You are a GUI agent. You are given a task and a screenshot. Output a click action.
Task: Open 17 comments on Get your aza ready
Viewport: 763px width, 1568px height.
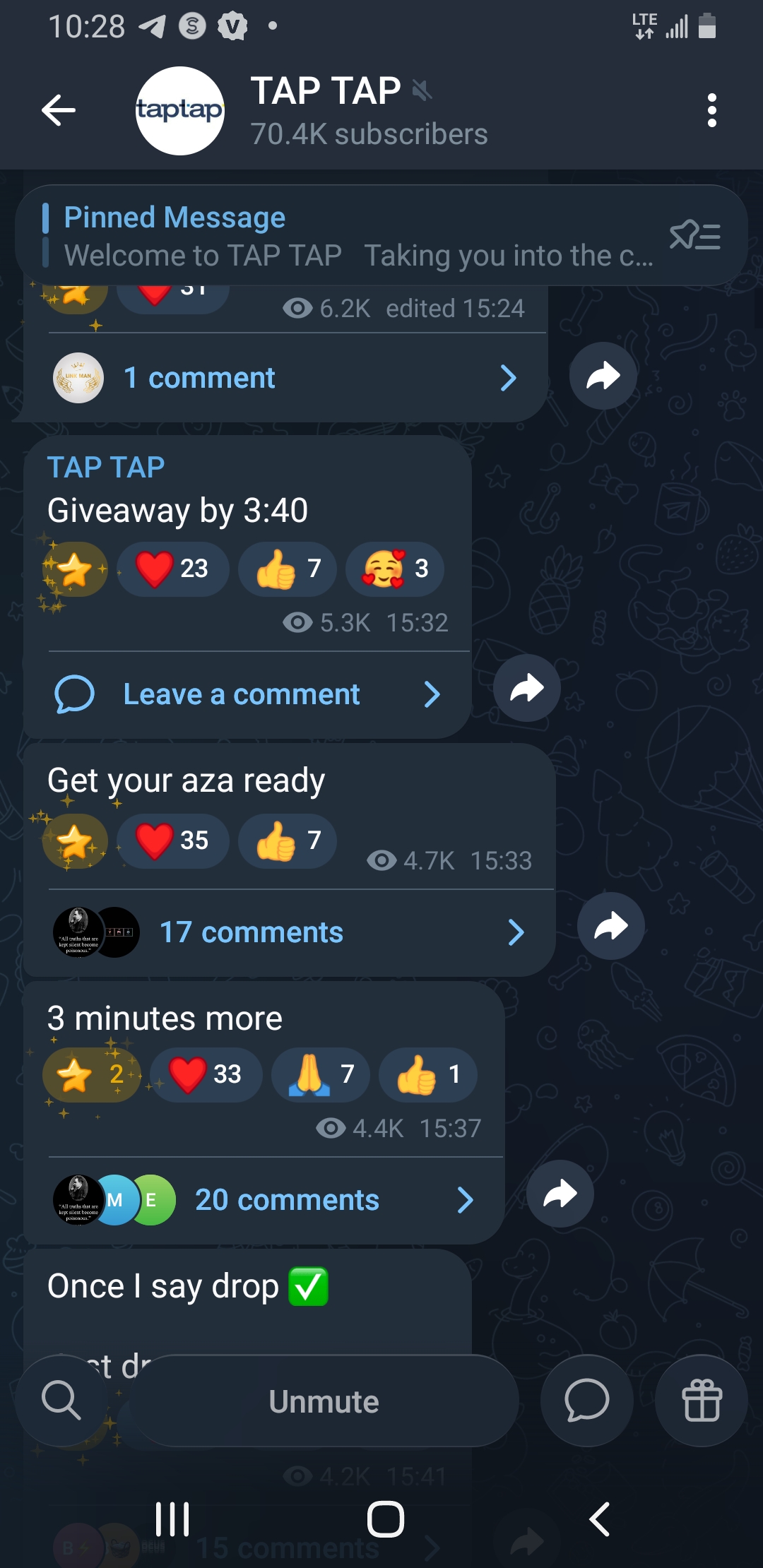[x=283, y=932]
